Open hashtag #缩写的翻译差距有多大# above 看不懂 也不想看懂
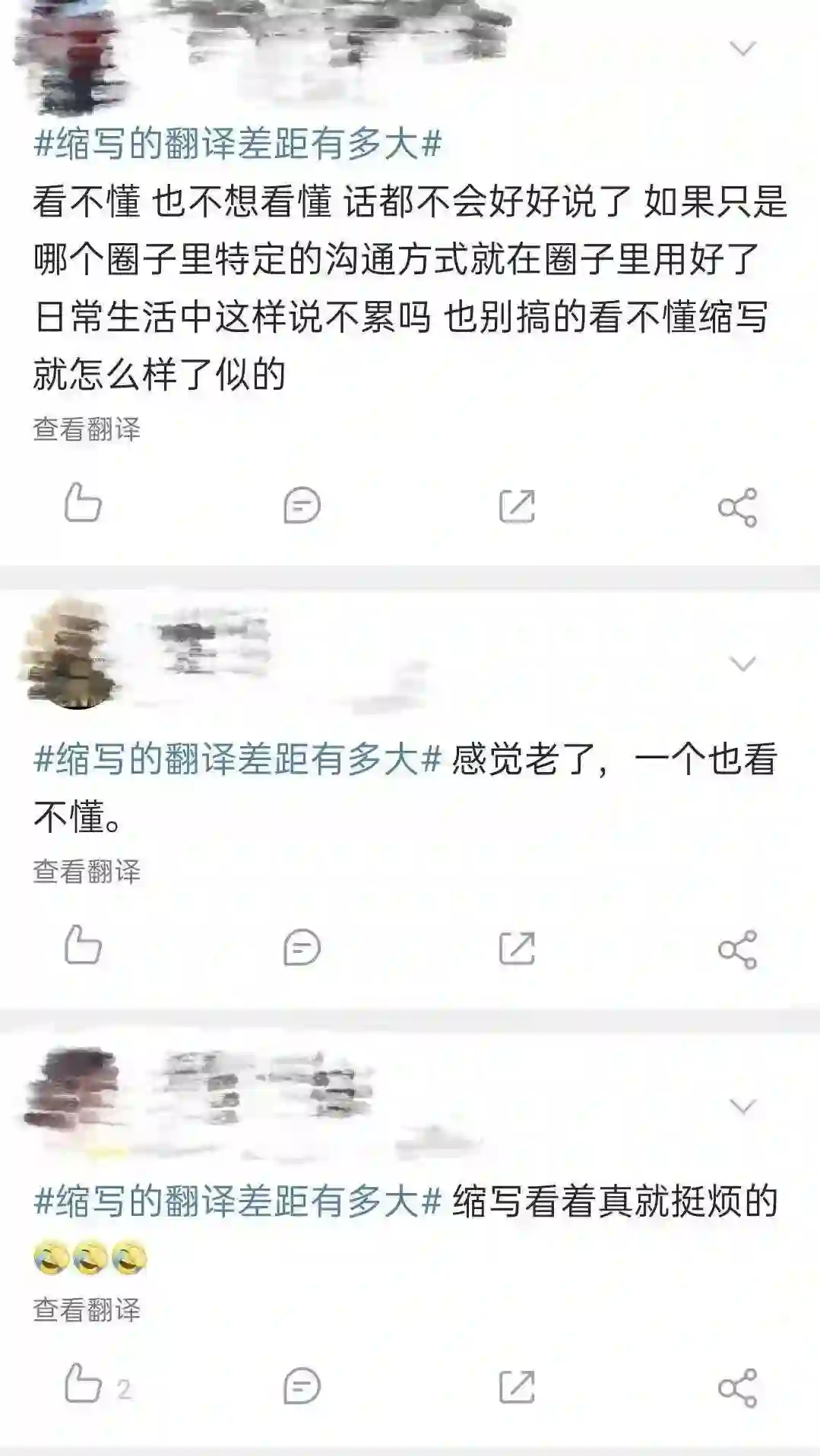The width and height of the screenshot is (820, 1456). pos(237,144)
